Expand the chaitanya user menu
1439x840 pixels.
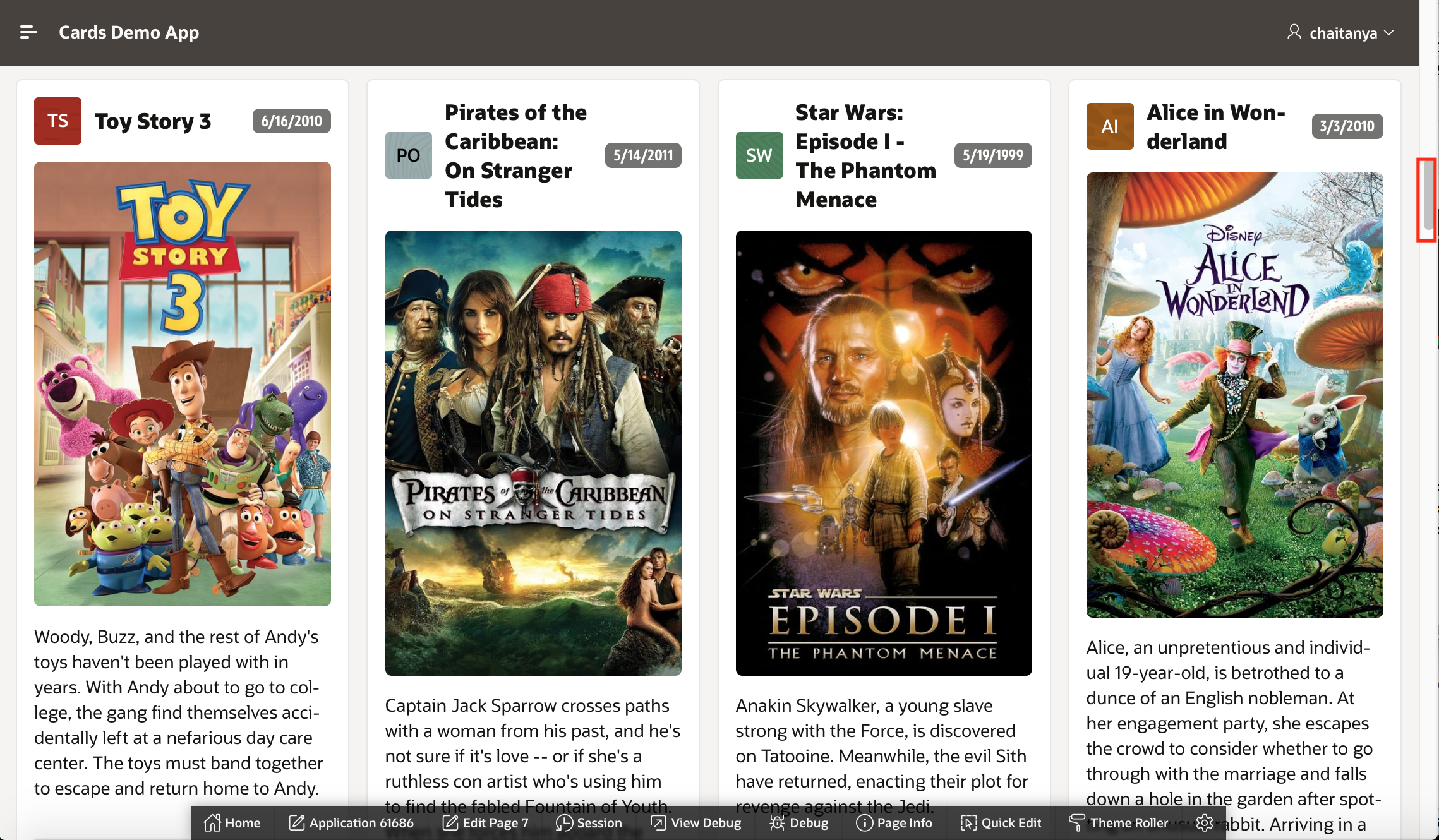pyautogui.click(x=1340, y=33)
